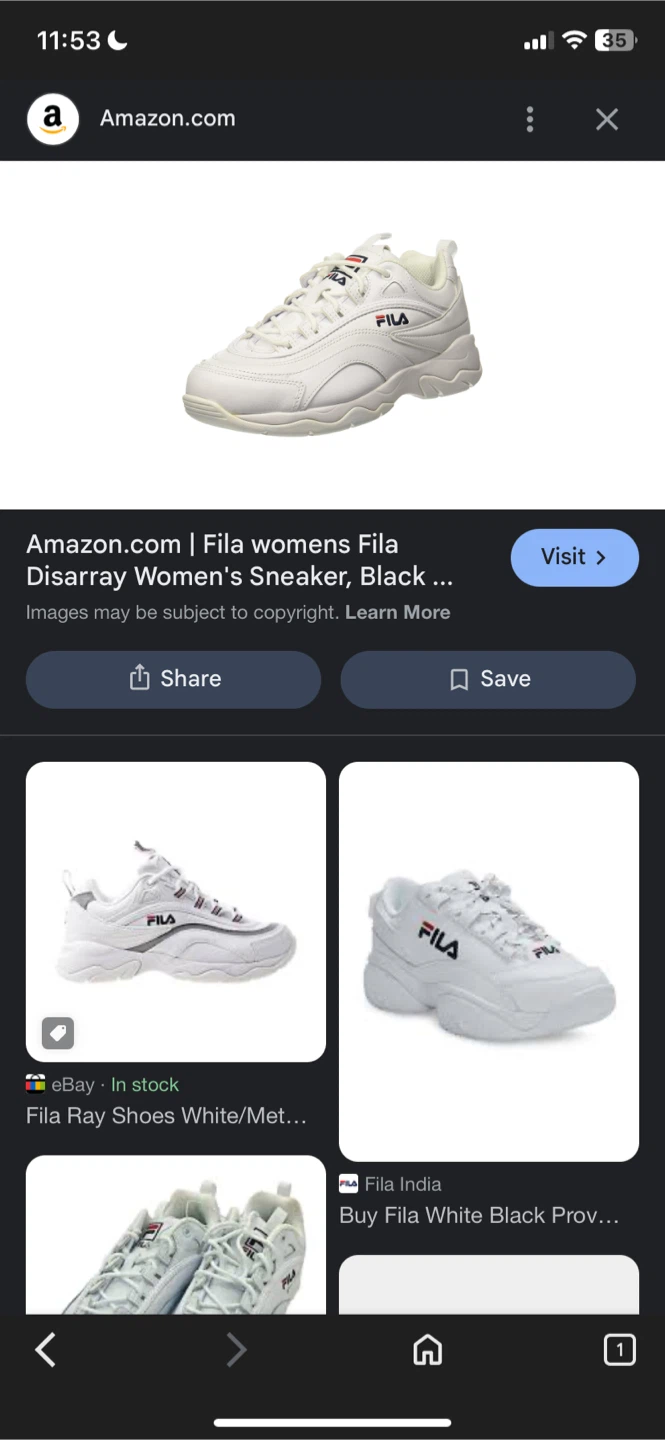View the main Fila Disarray sneaker image
Image resolution: width=665 pixels, height=1440 pixels.
click(332, 335)
